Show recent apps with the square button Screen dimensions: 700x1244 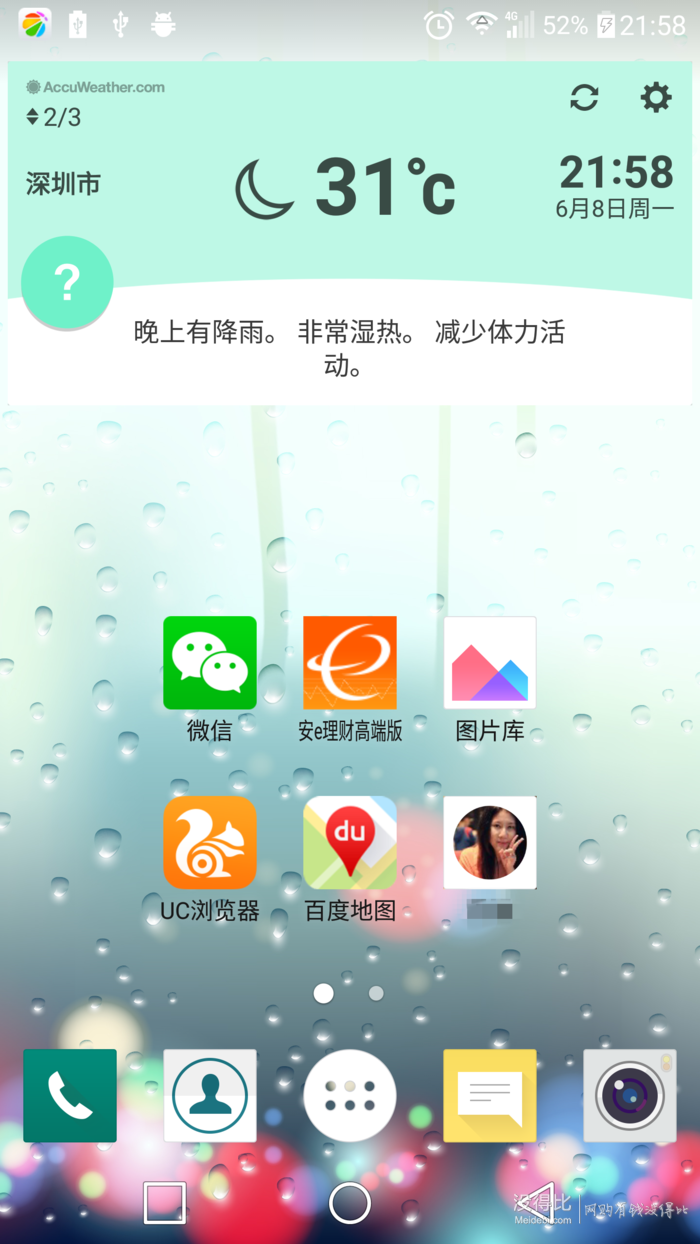(x=165, y=1202)
